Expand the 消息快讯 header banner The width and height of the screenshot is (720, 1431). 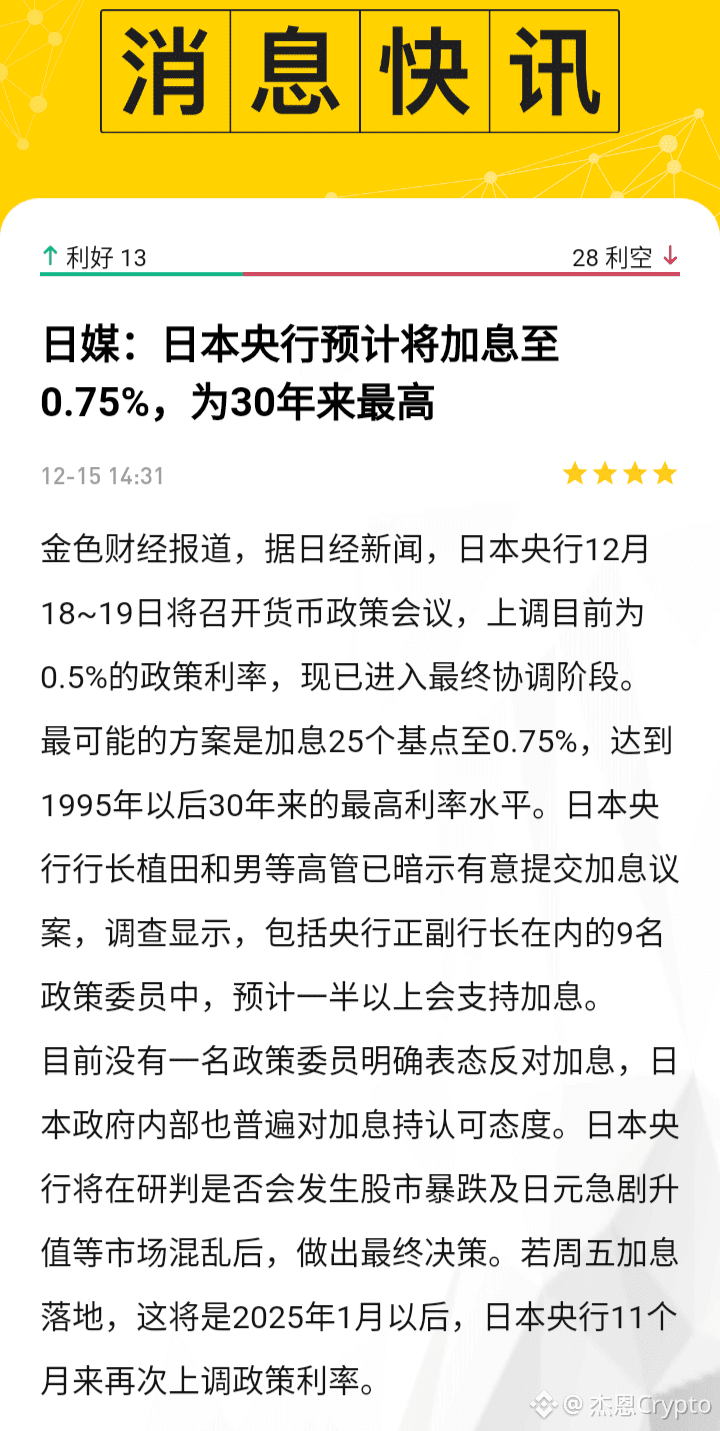tap(360, 70)
